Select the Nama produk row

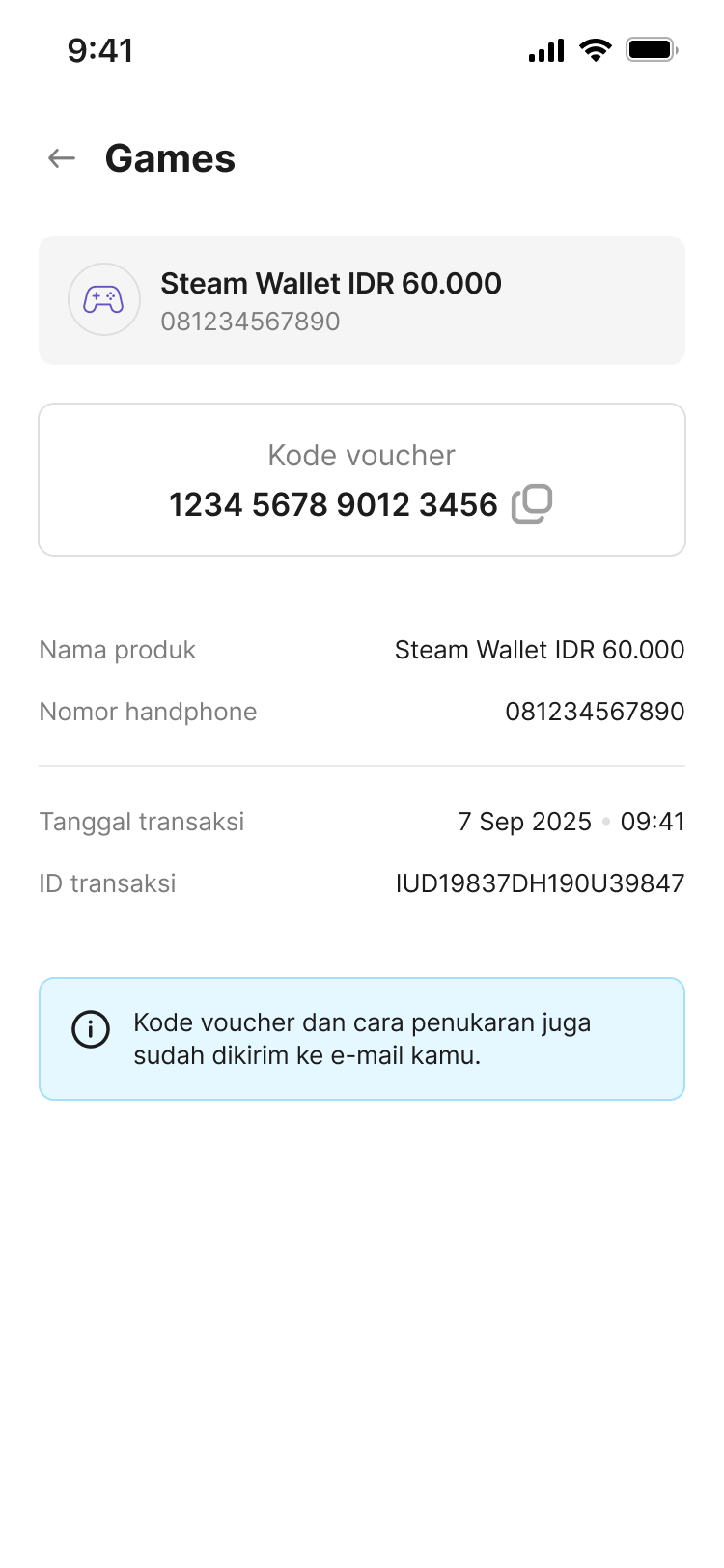click(x=361, y=649)
